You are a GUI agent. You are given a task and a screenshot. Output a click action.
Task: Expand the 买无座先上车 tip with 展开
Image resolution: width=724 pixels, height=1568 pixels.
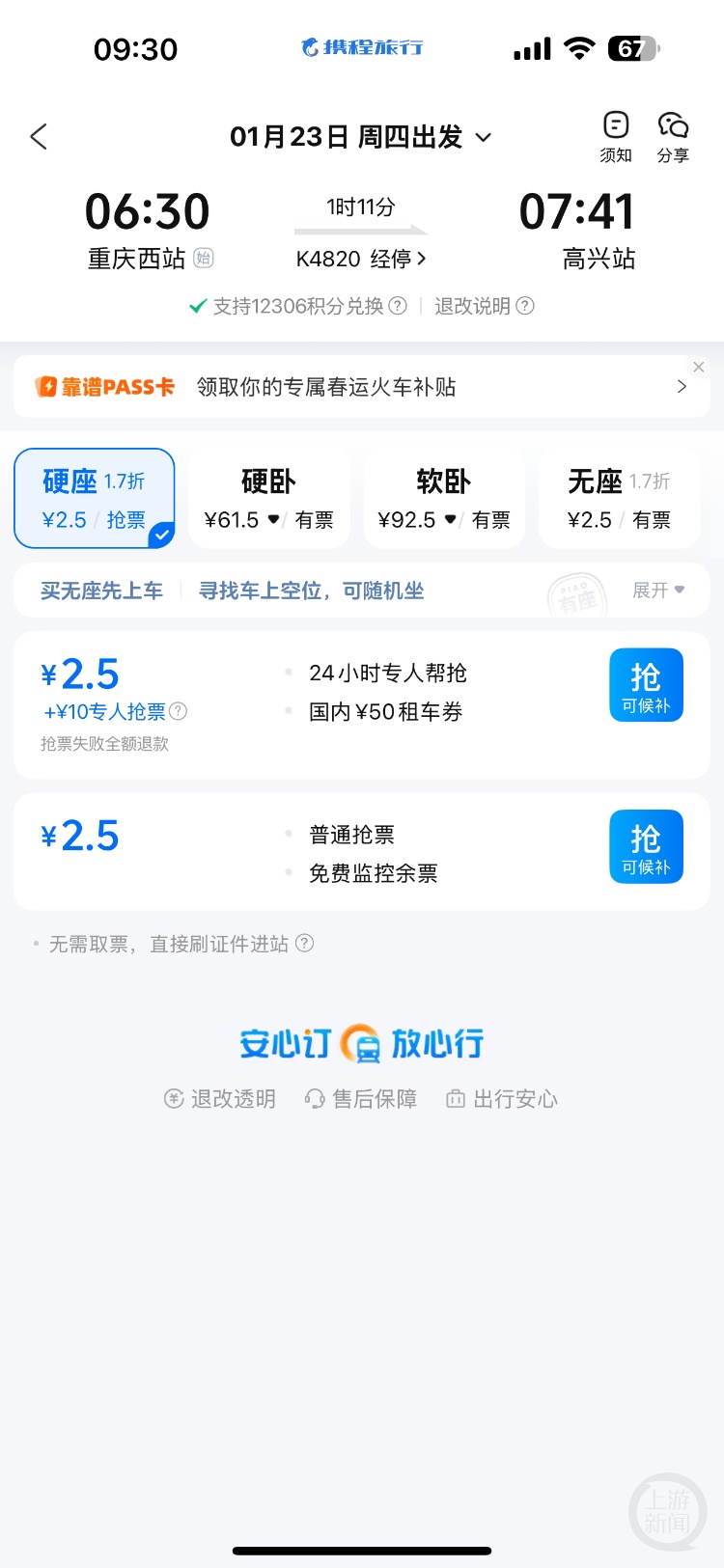(x=658, y=591)
